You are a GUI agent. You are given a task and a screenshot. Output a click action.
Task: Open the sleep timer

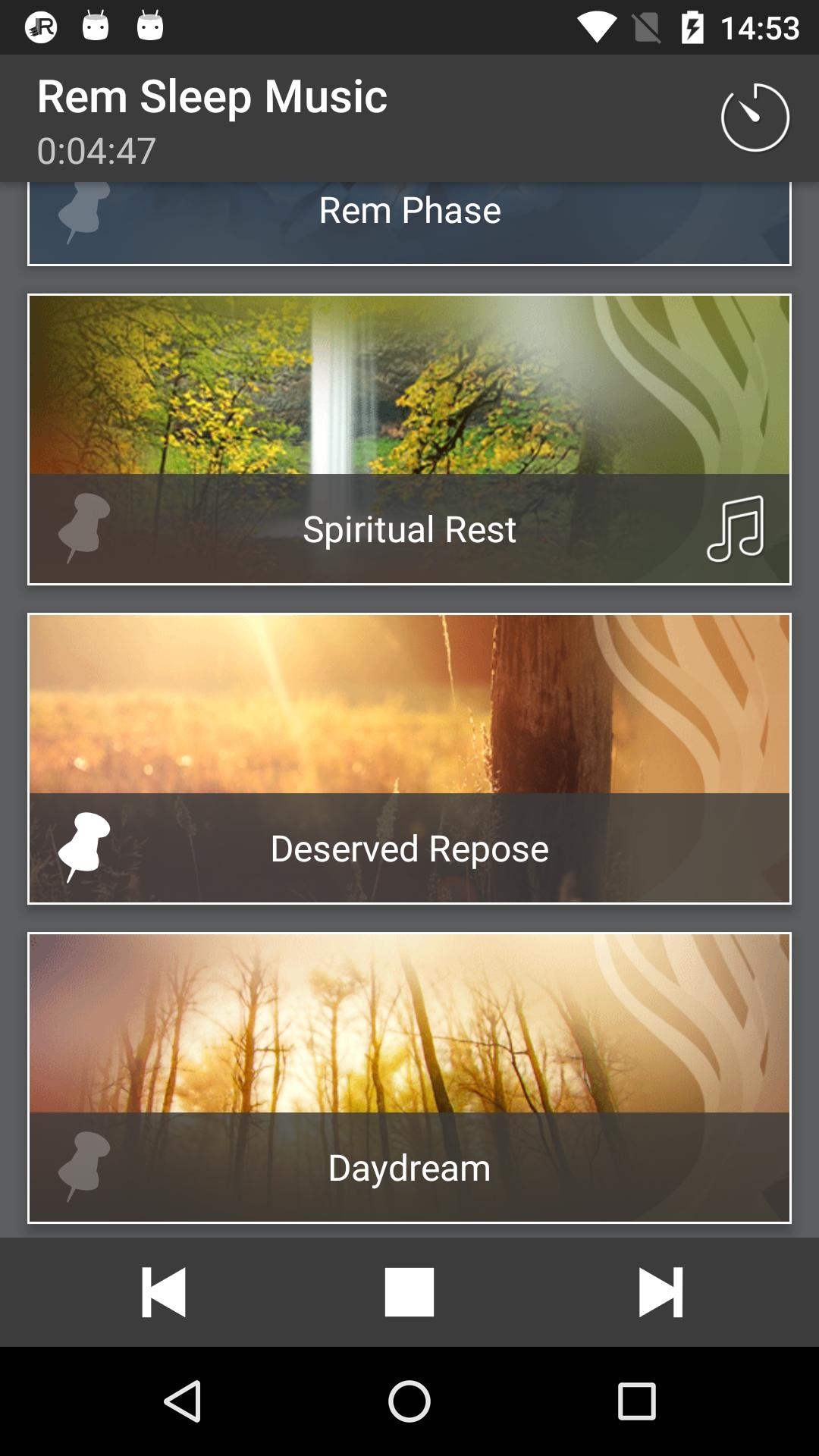(755, 118)
